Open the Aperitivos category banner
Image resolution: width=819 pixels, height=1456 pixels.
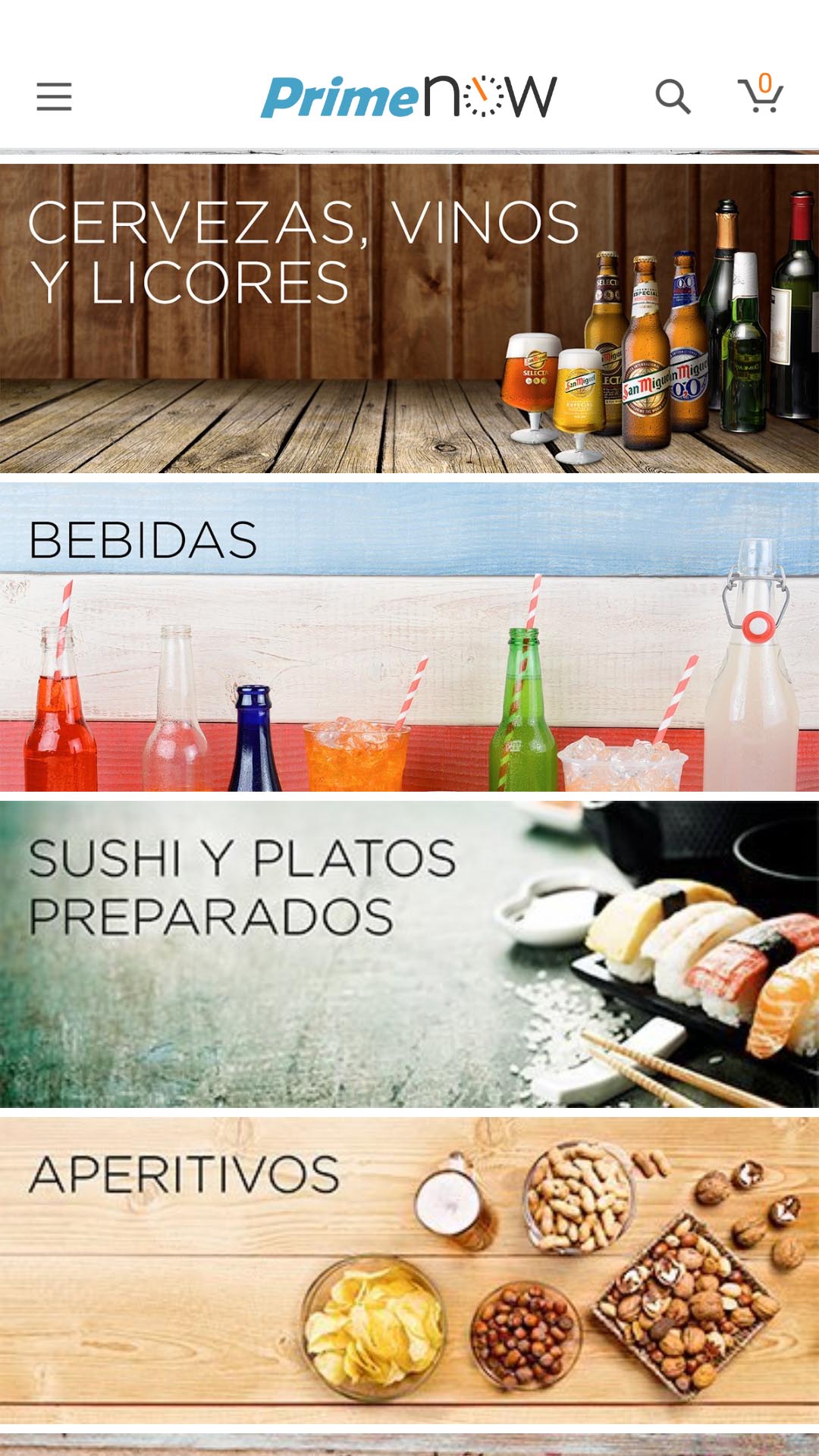409,1270
